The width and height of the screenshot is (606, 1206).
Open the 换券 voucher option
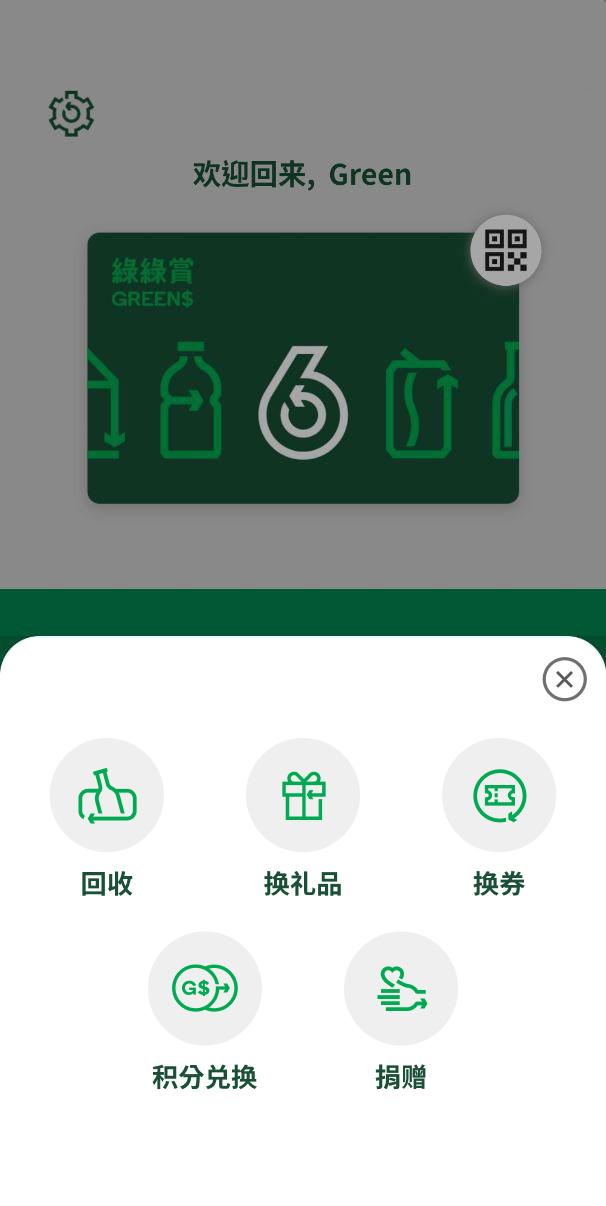(499, 795)
